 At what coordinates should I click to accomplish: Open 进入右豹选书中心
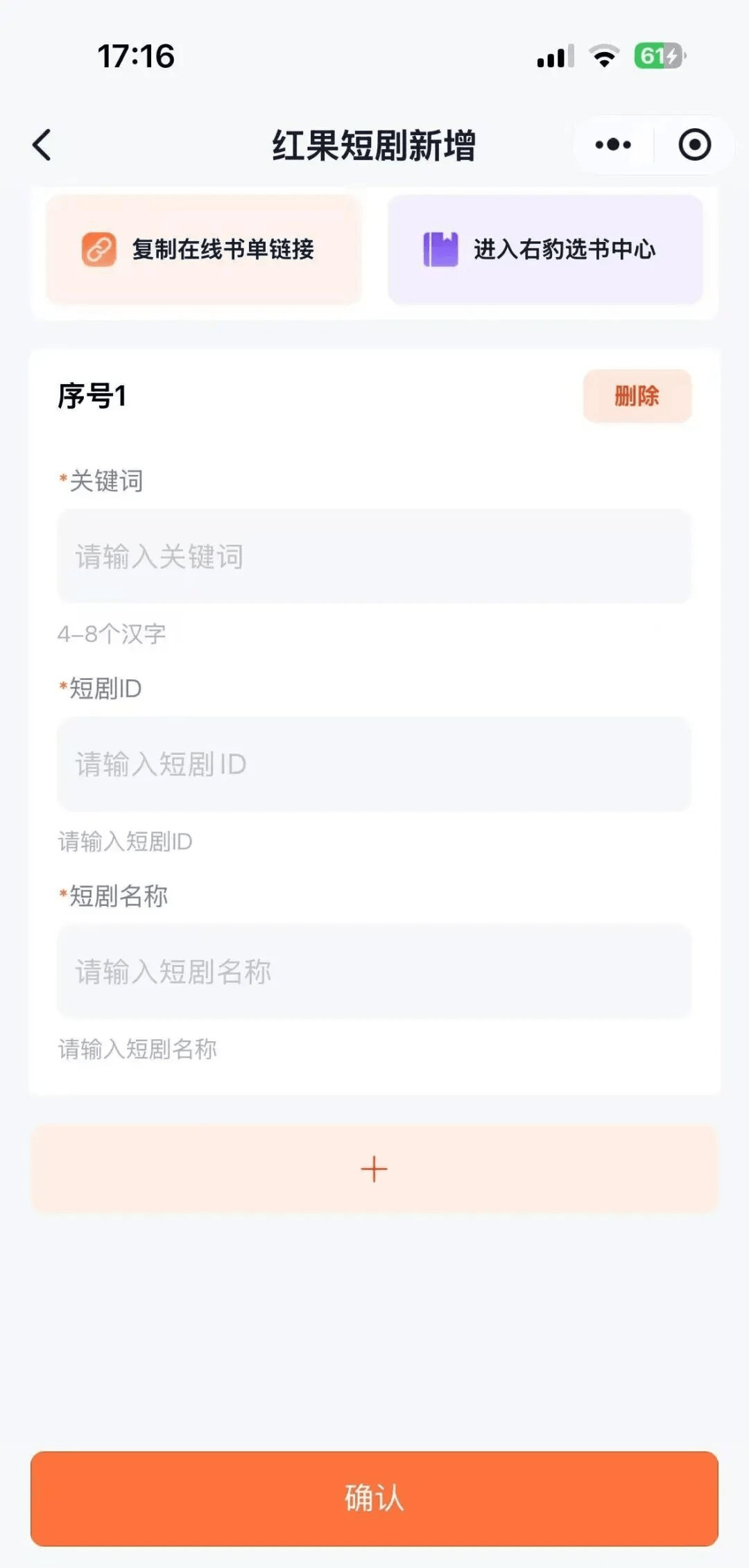(545, 250)
